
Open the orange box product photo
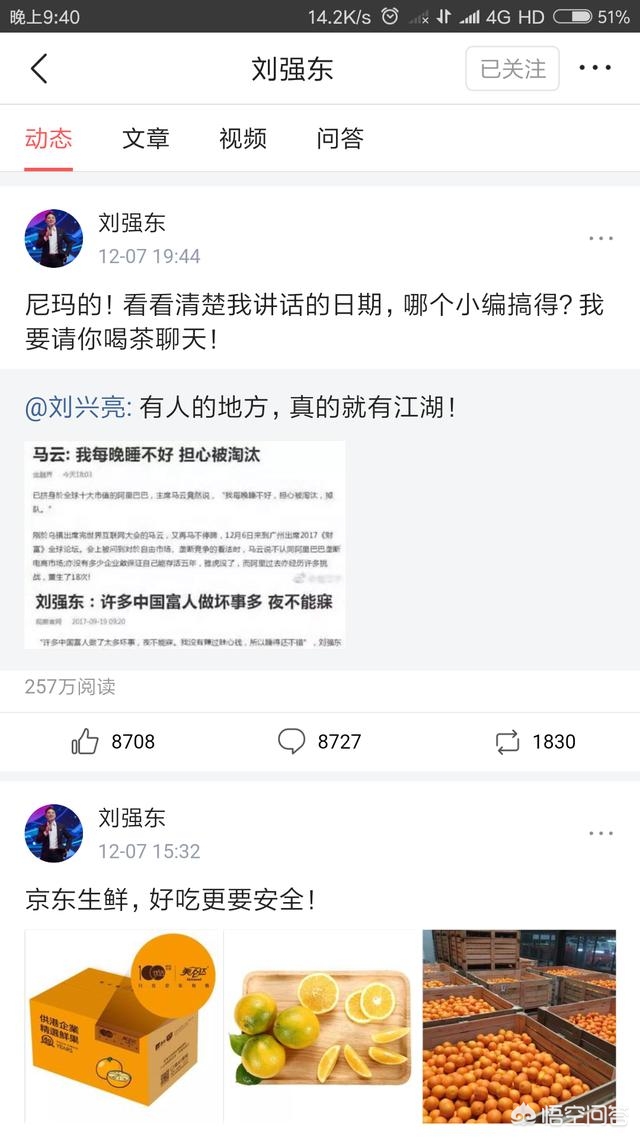click(123, 1026)
